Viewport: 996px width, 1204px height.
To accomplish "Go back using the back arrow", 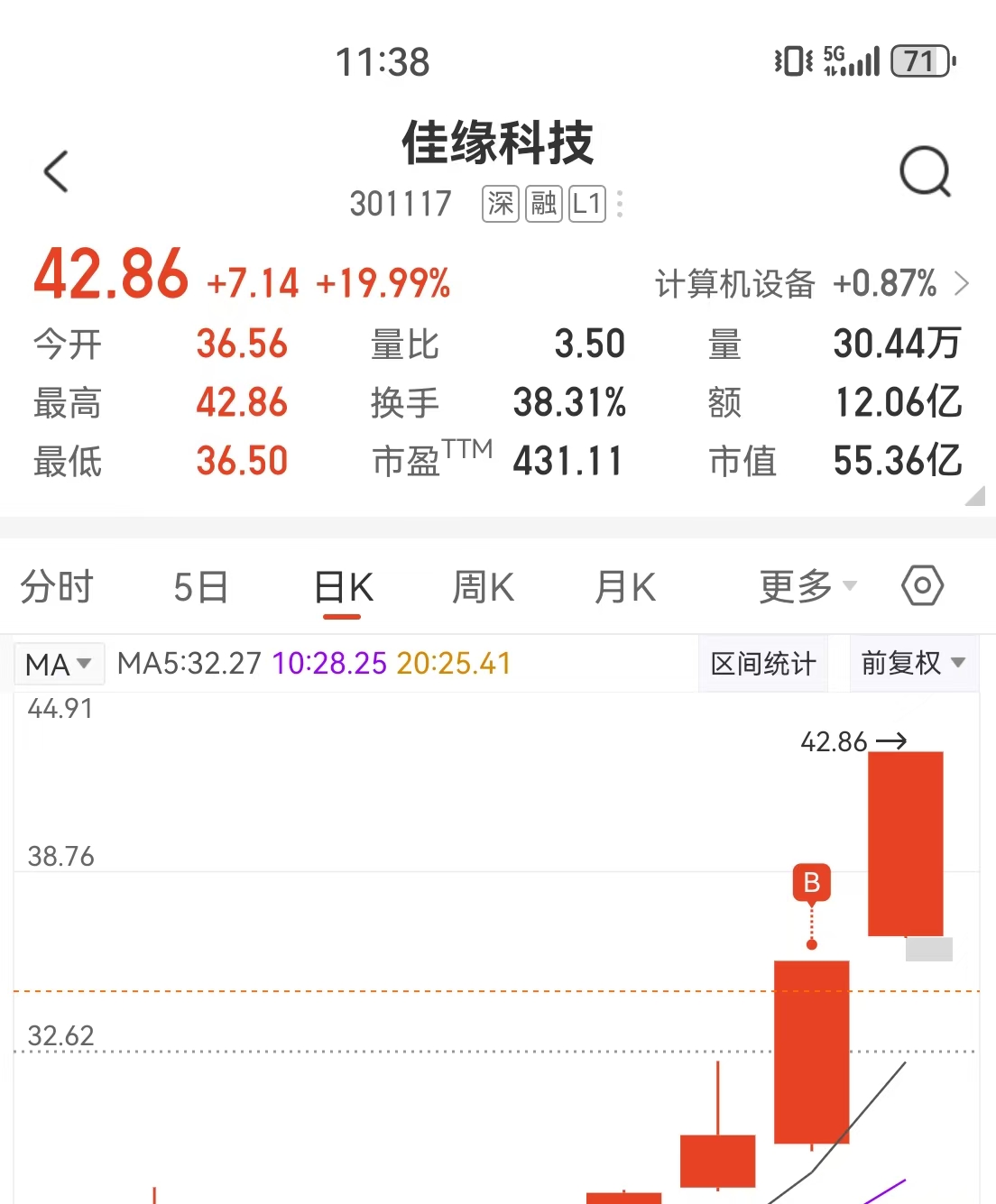I will (x=56, y=171).
